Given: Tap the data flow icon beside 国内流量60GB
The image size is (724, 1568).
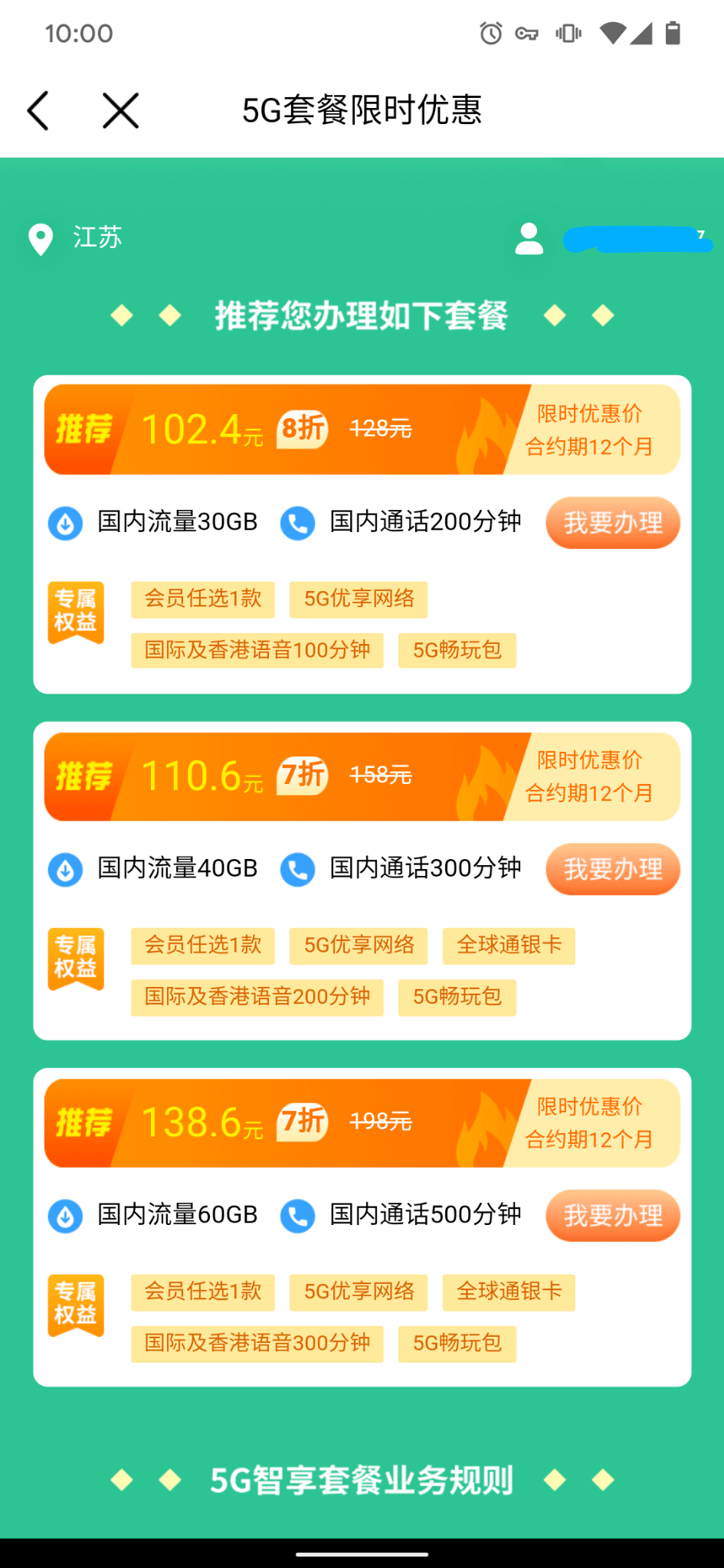Looking at the screenshot, I should (66, 1214).
